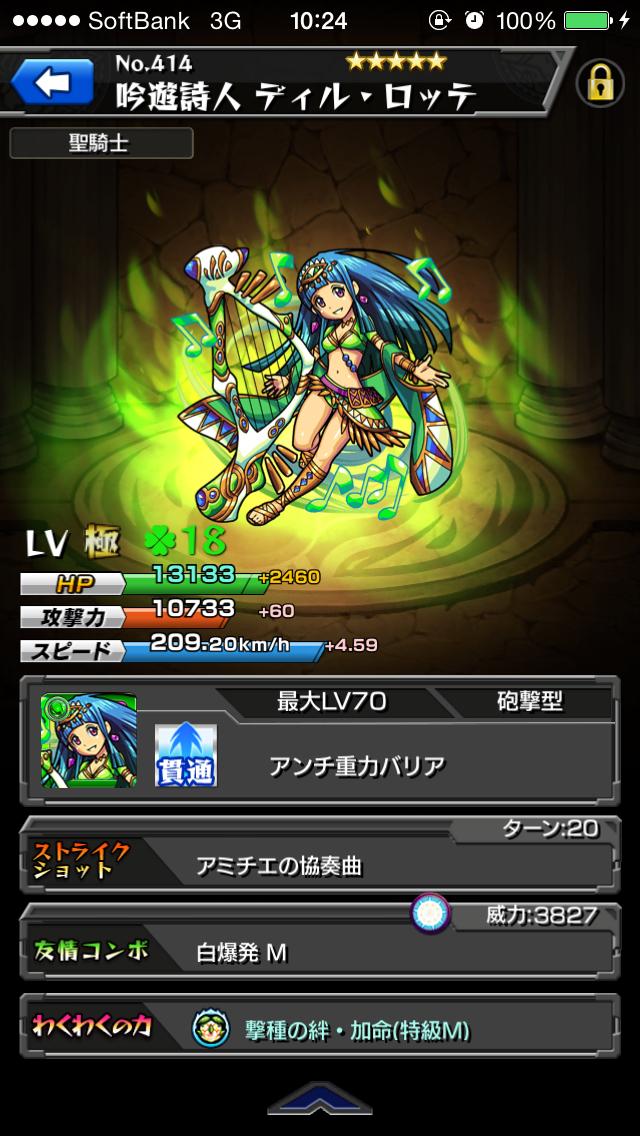
Task: Go back using the blue arrow
Action: 53,84
